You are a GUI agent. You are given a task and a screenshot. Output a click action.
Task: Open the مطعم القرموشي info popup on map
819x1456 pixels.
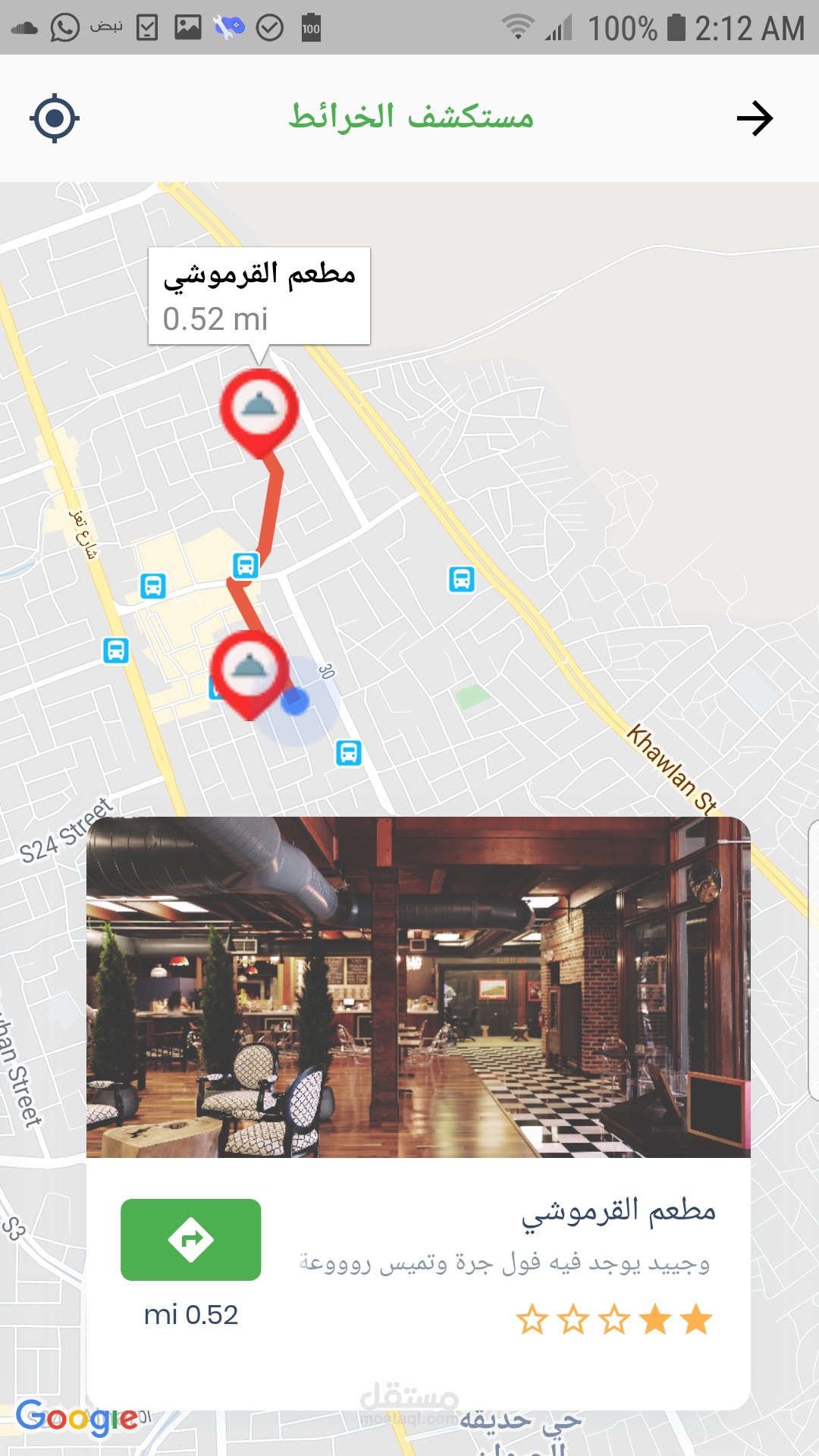pyautogui.click(x=259, y=297)
